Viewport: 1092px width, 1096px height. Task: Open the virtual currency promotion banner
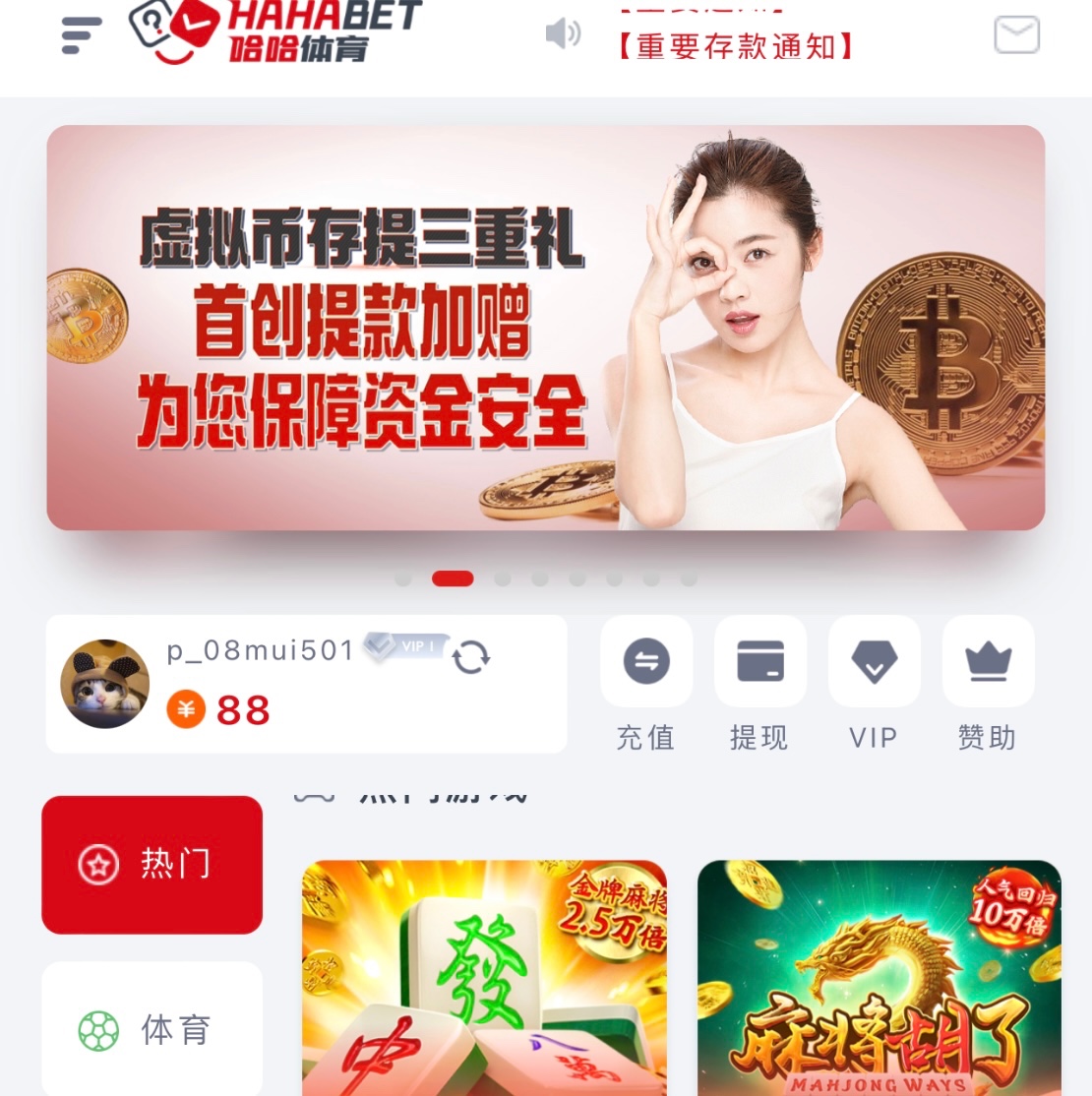click(545, 328)
